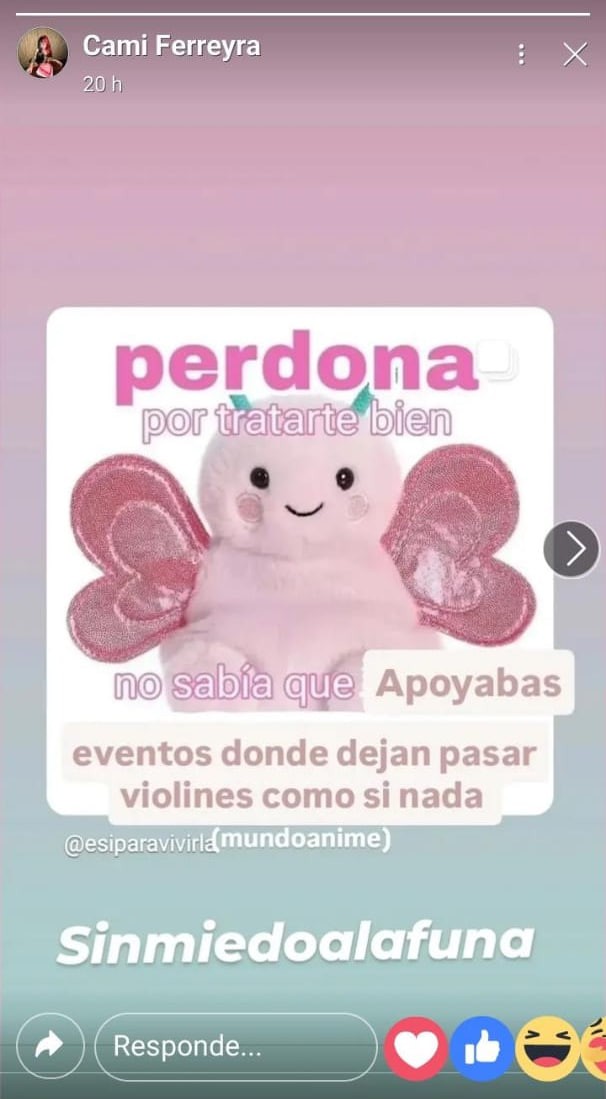The image size is (606, 1099).
Task: Go to the next story with arrow
Action: click(572, 549)
